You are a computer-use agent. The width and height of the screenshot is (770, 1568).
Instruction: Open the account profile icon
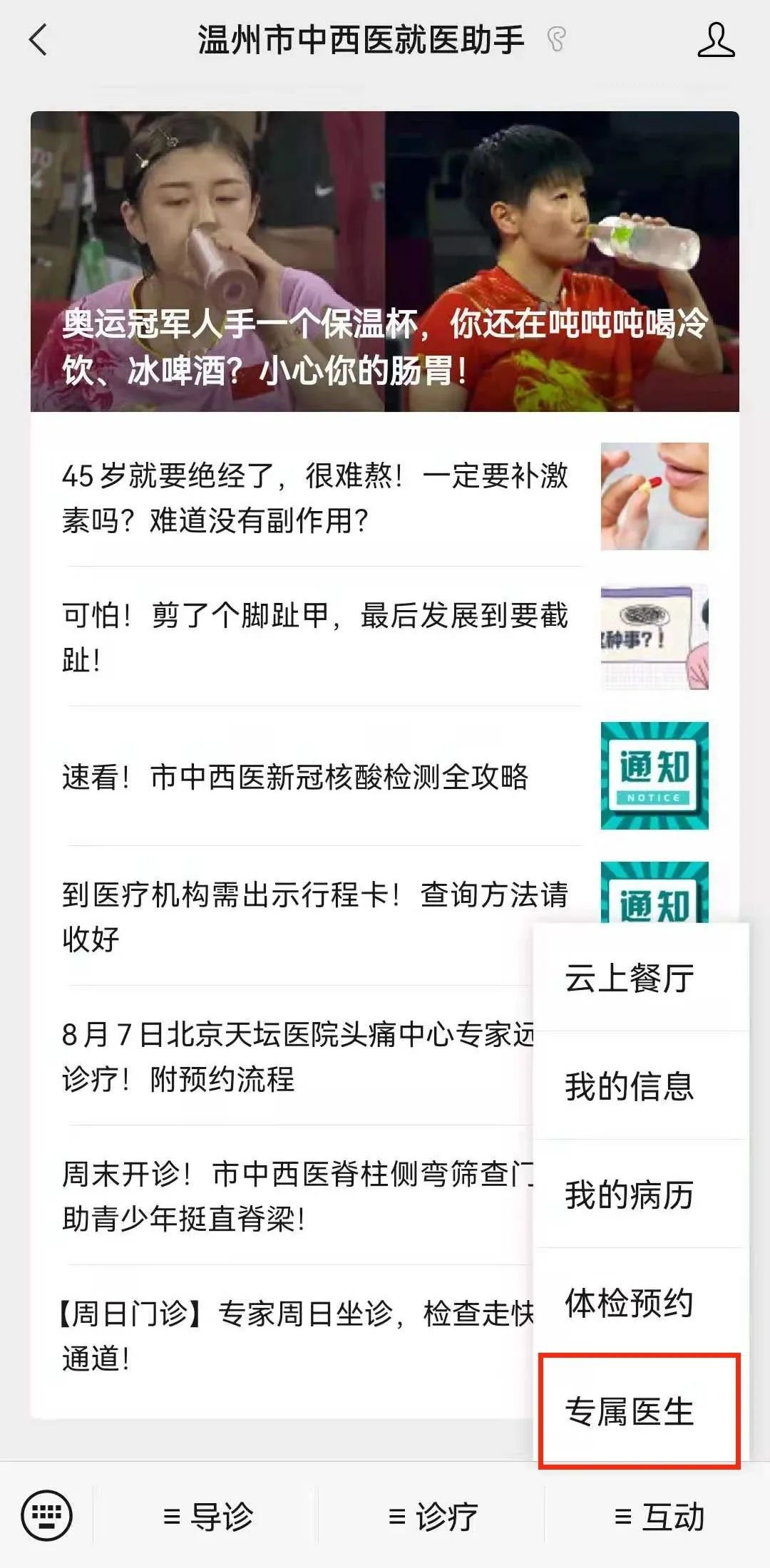point(715,40)
